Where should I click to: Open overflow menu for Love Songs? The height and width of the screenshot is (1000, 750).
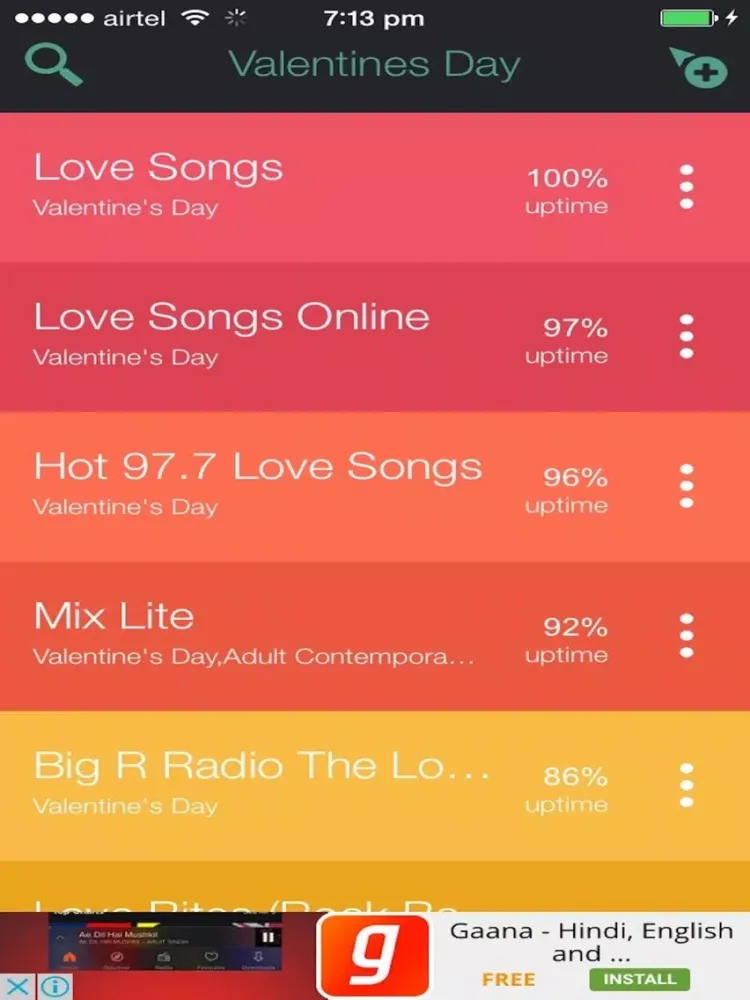(686, 186)
